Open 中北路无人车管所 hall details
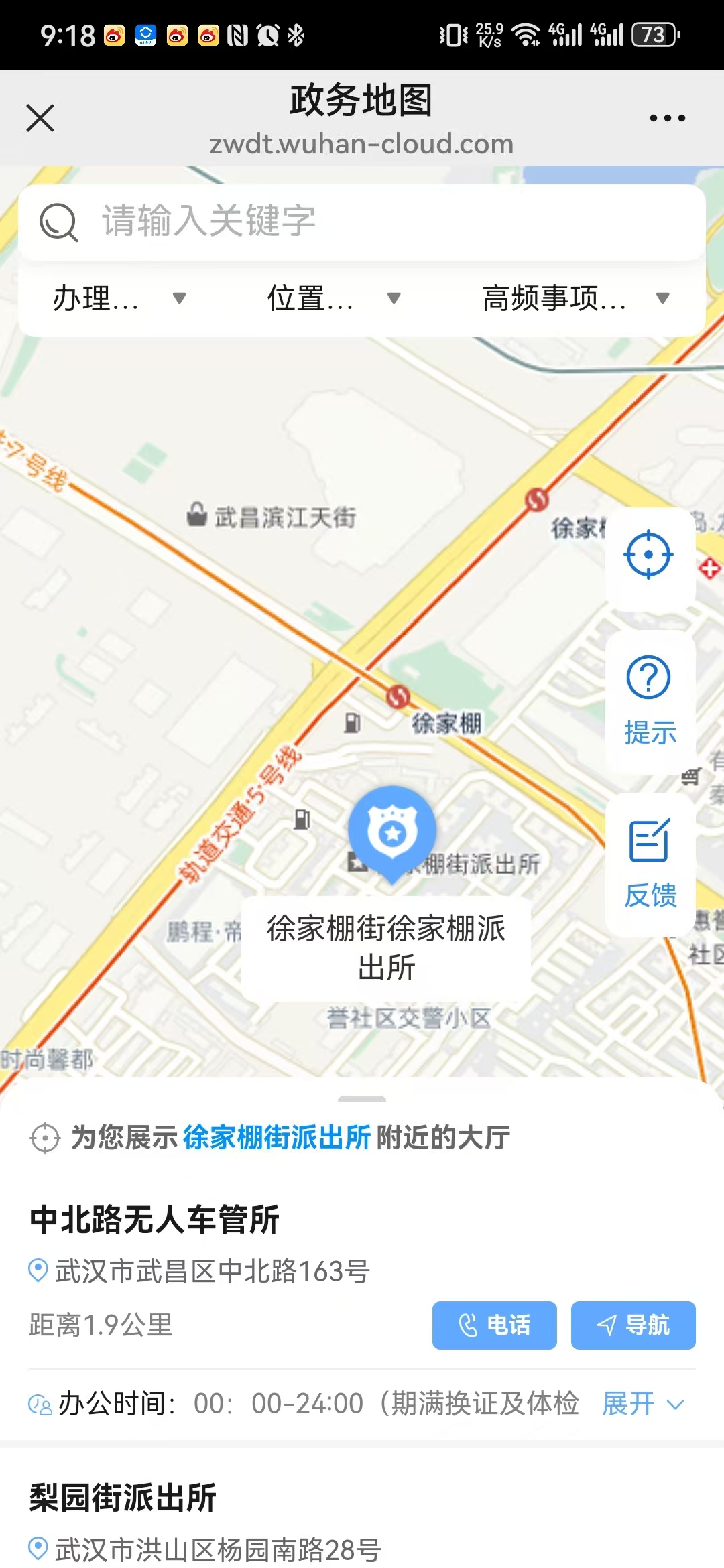This screenshot has width=724, height=1568. pos(154,1220)
